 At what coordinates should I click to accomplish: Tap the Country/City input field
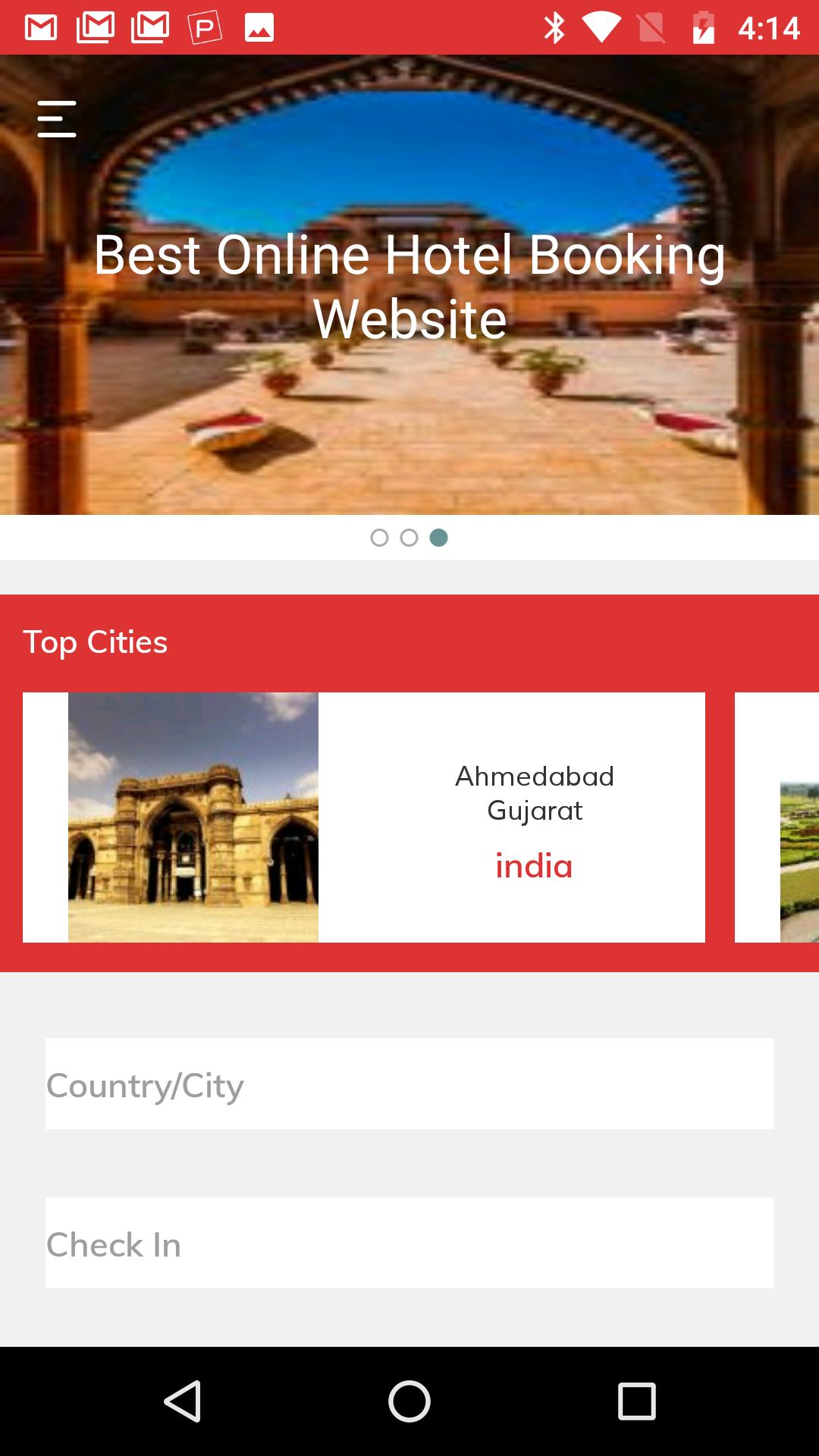(x=409, y=1084)
